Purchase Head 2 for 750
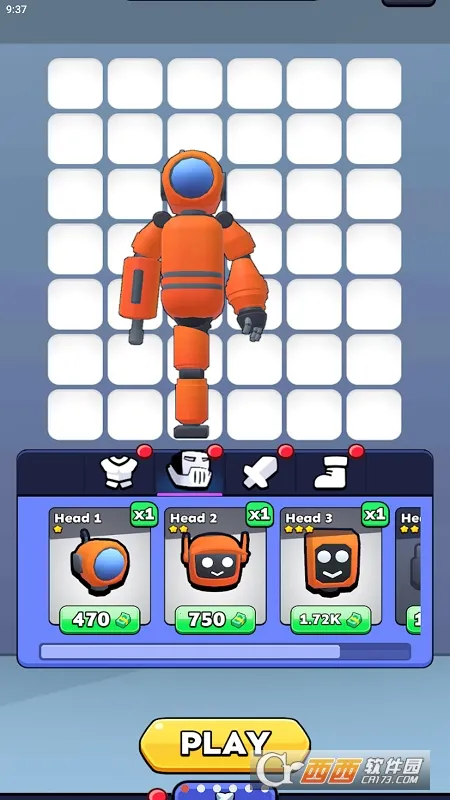Screen dimensions: 450x800 pos(215,619)
